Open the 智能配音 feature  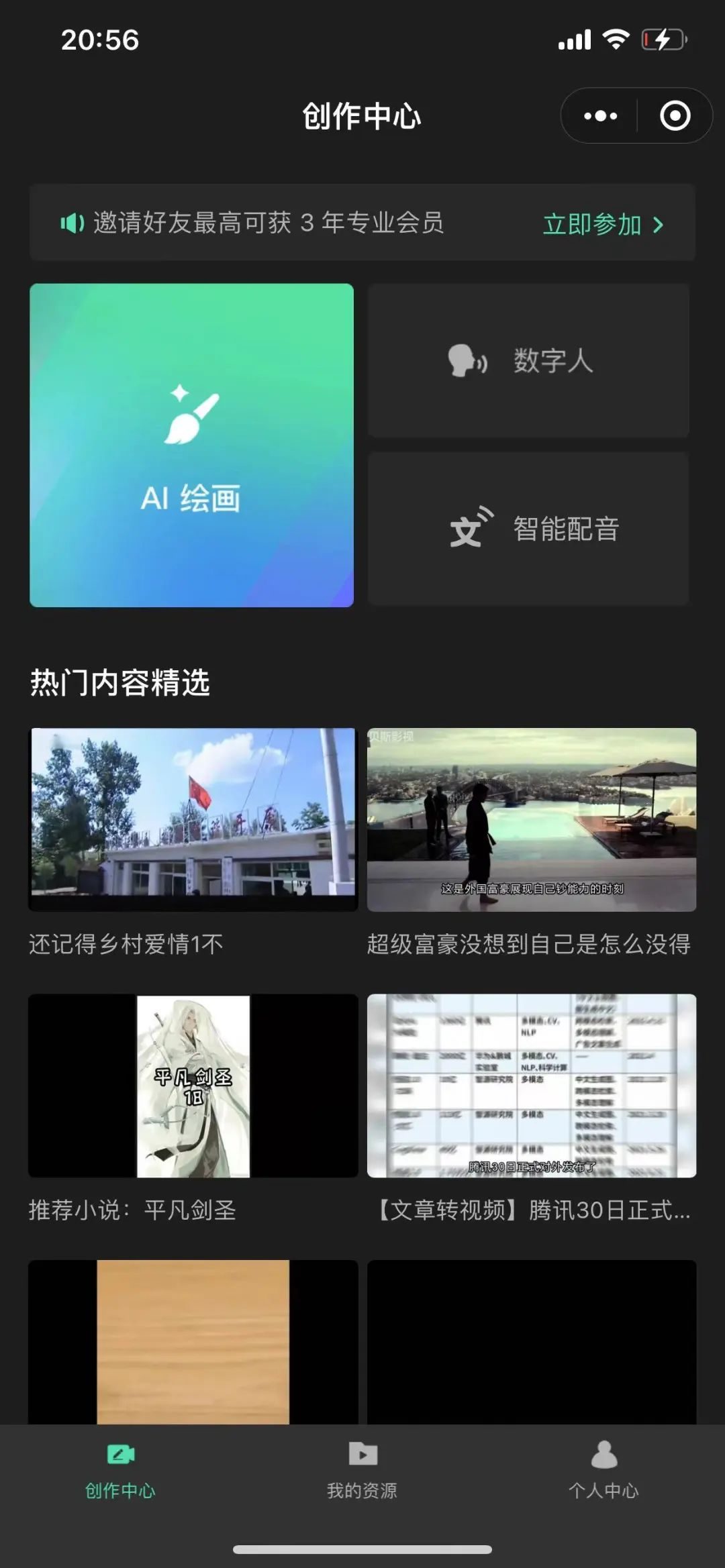coord(528,529)
